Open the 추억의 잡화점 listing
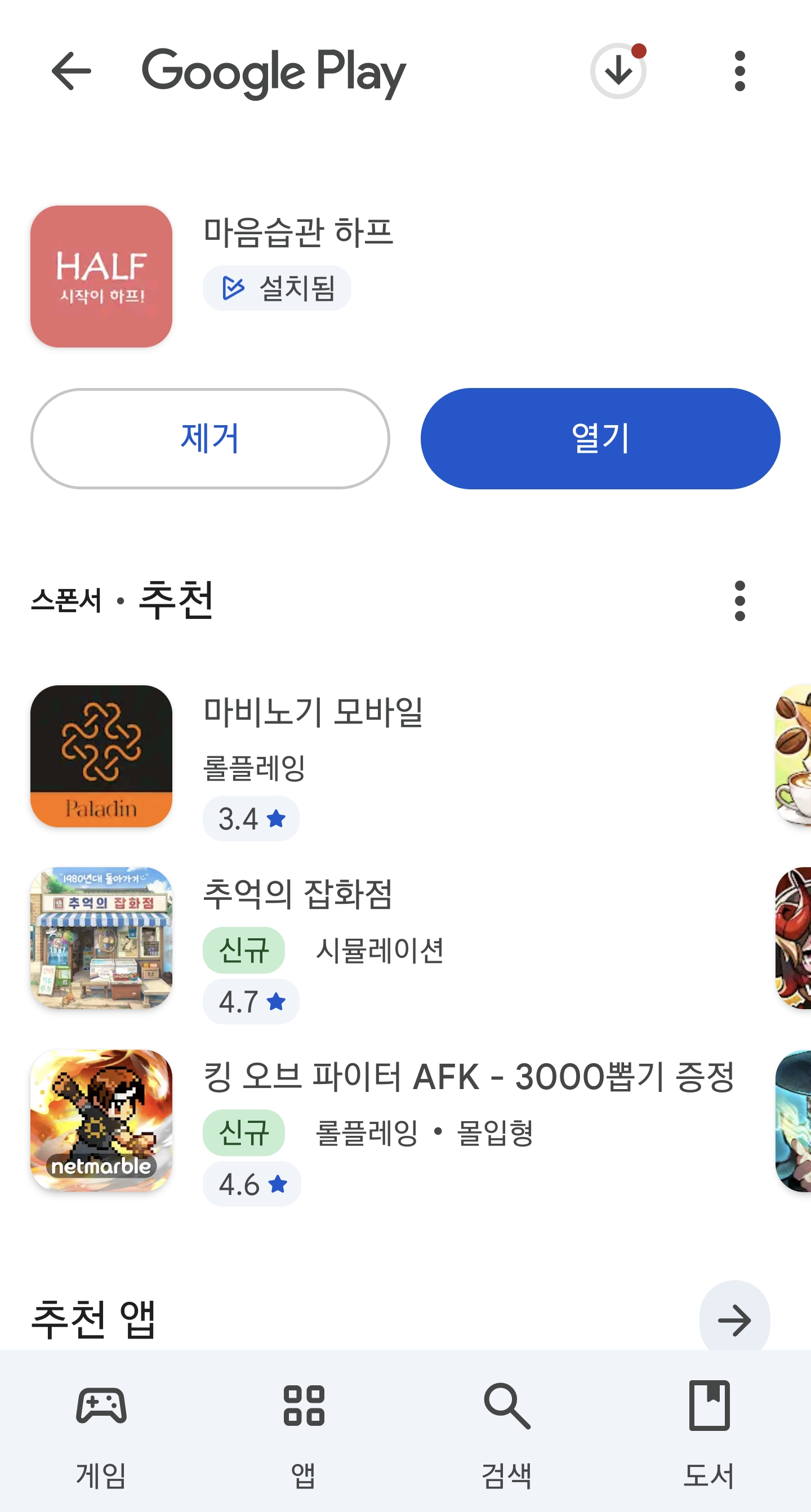This screenshot has height=1512, width=811. coord(297,894)
